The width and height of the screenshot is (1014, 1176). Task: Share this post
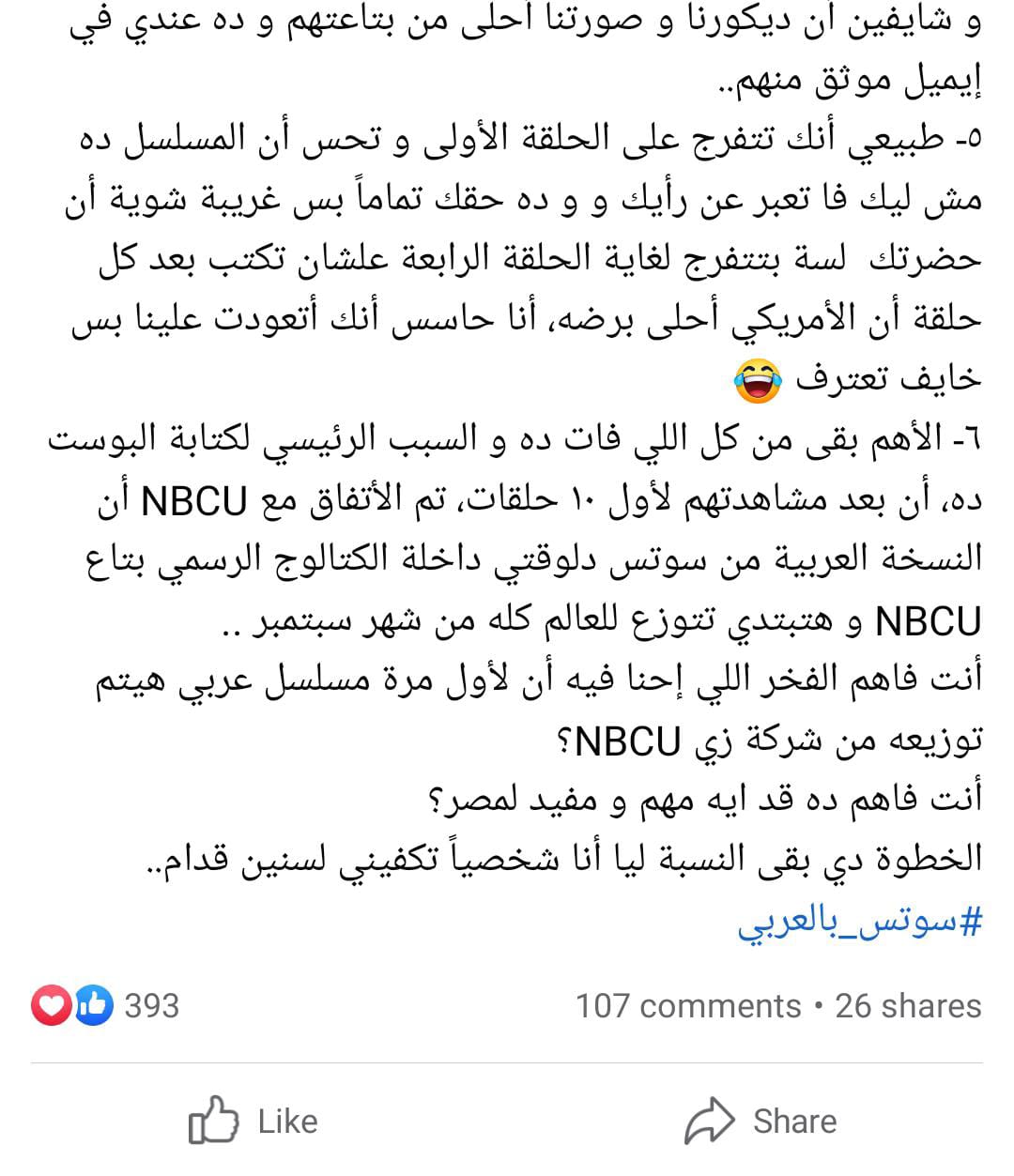point(760,1121)
